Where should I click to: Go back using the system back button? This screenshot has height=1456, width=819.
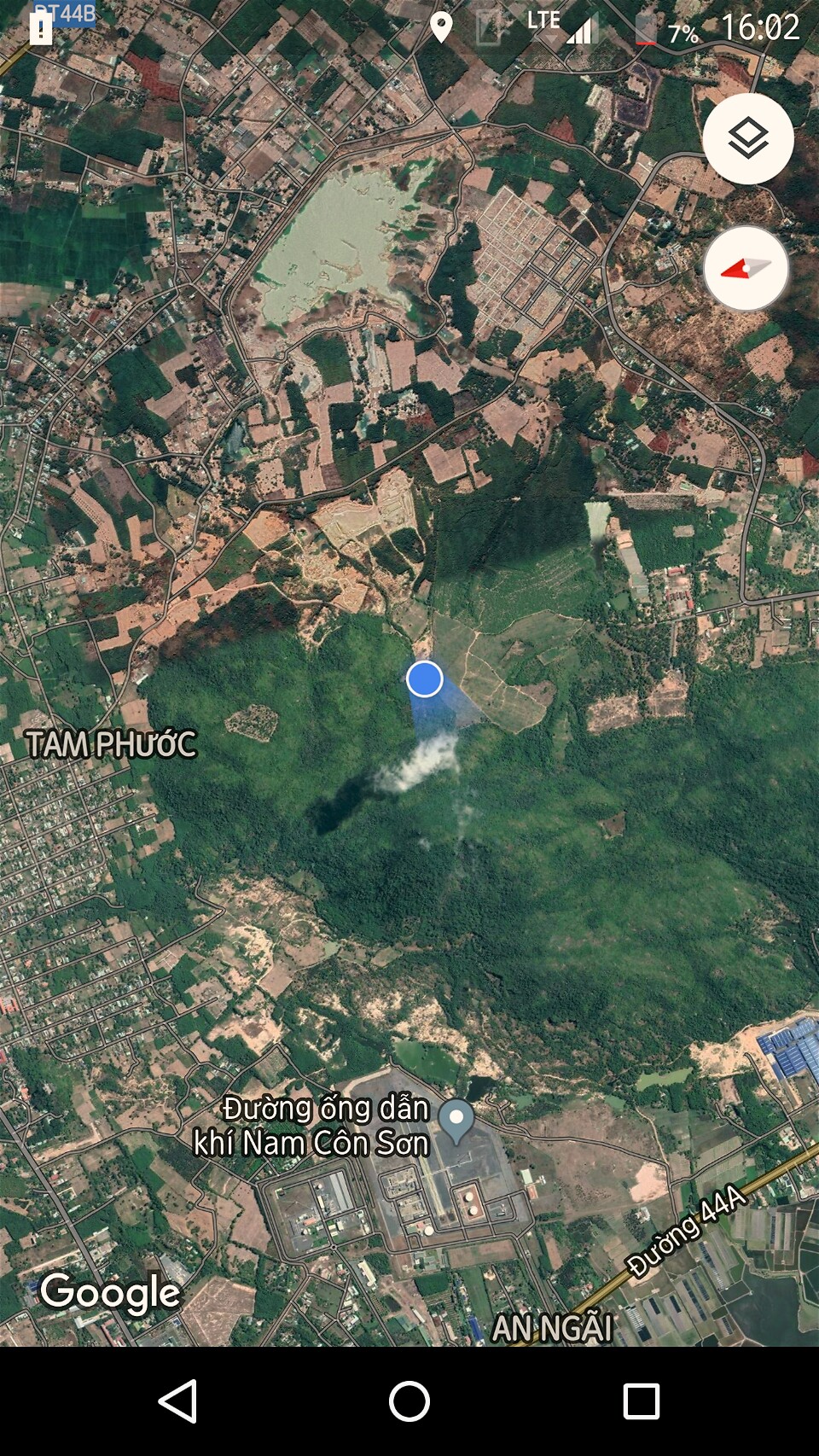[x=179, y=1401]
